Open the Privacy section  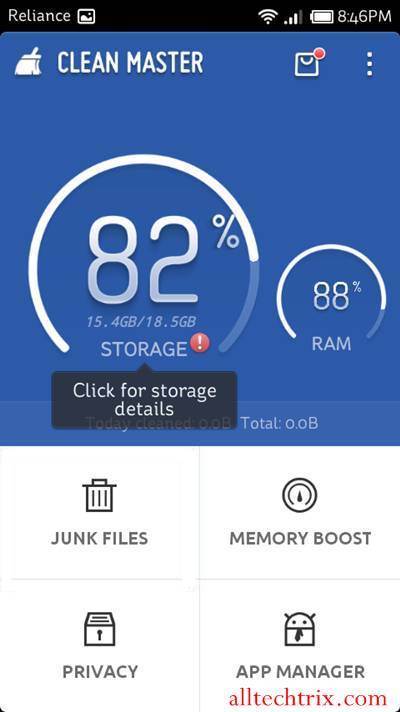tap(99, 645)
